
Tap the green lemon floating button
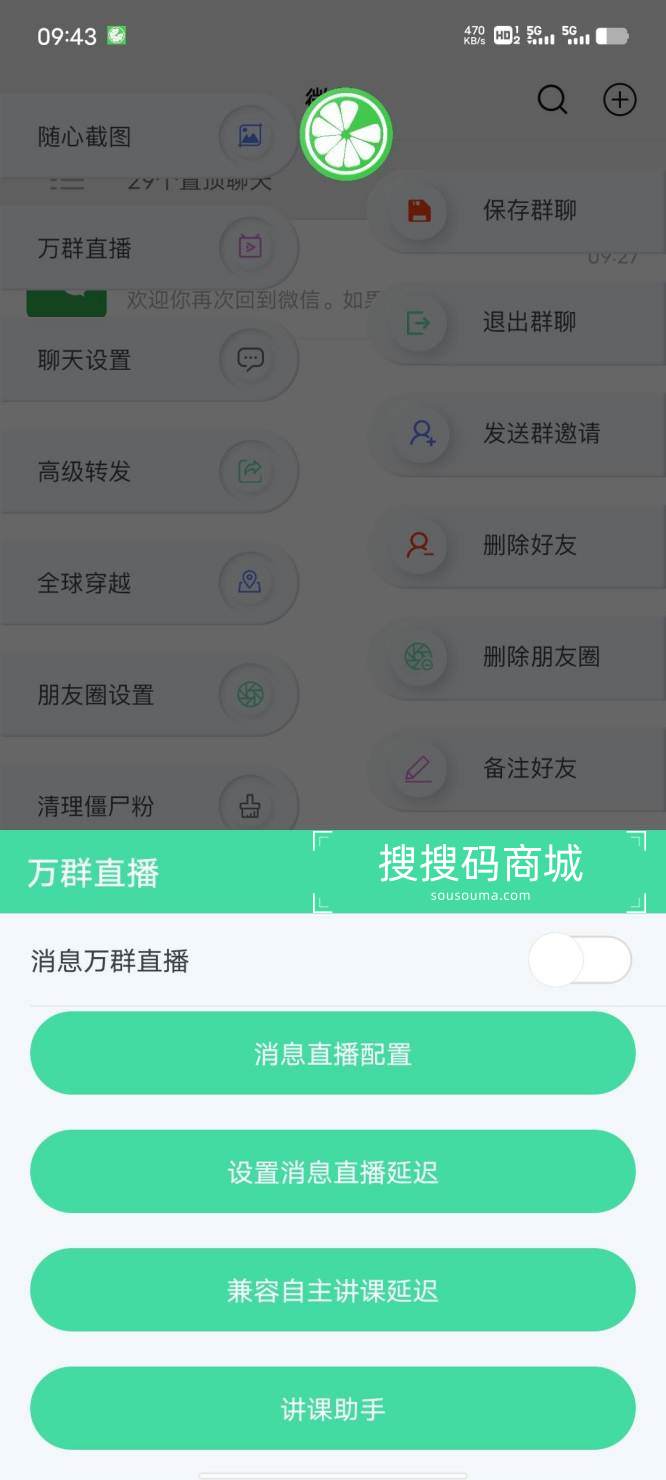[x=346, y=135]
